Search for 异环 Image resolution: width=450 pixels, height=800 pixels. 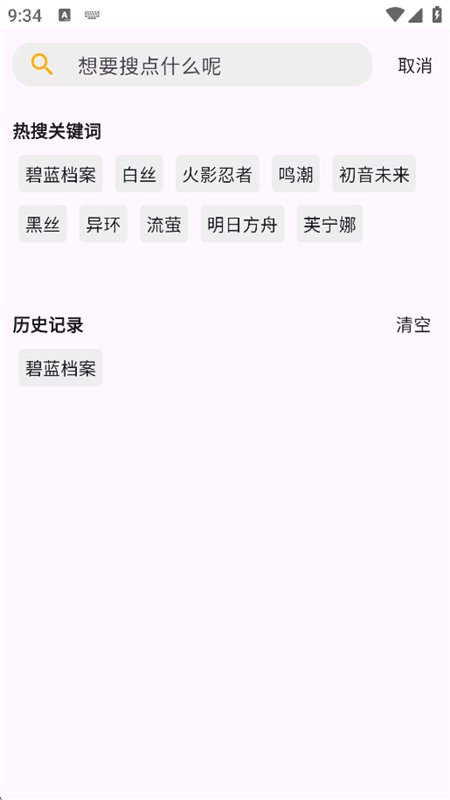[x=103, y=224]
